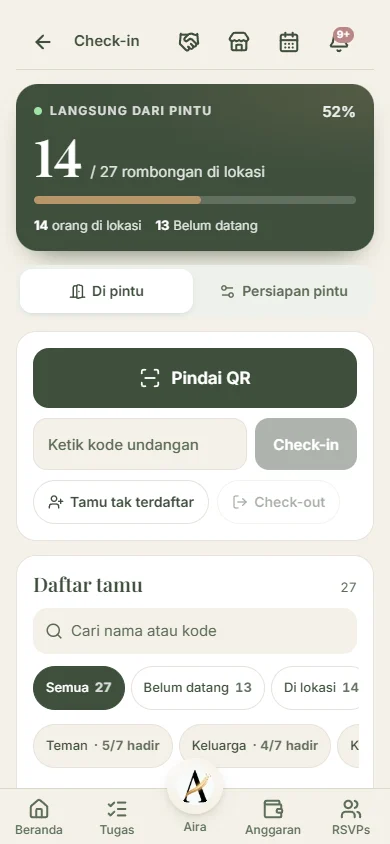
Task: Filter by Di lokasi 14
Action: pos(315,688)
